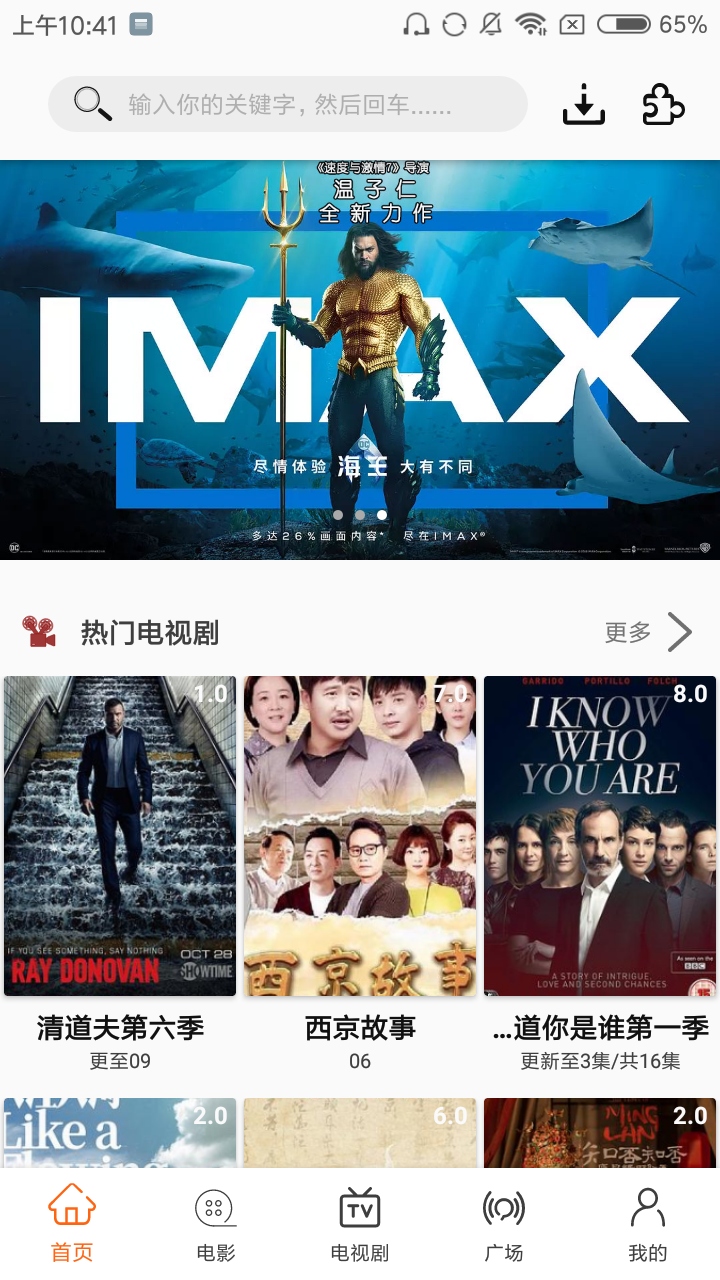The image size is (720, 1280).
Task: Switch to the 首页 tab
Action: [72, 1224]
